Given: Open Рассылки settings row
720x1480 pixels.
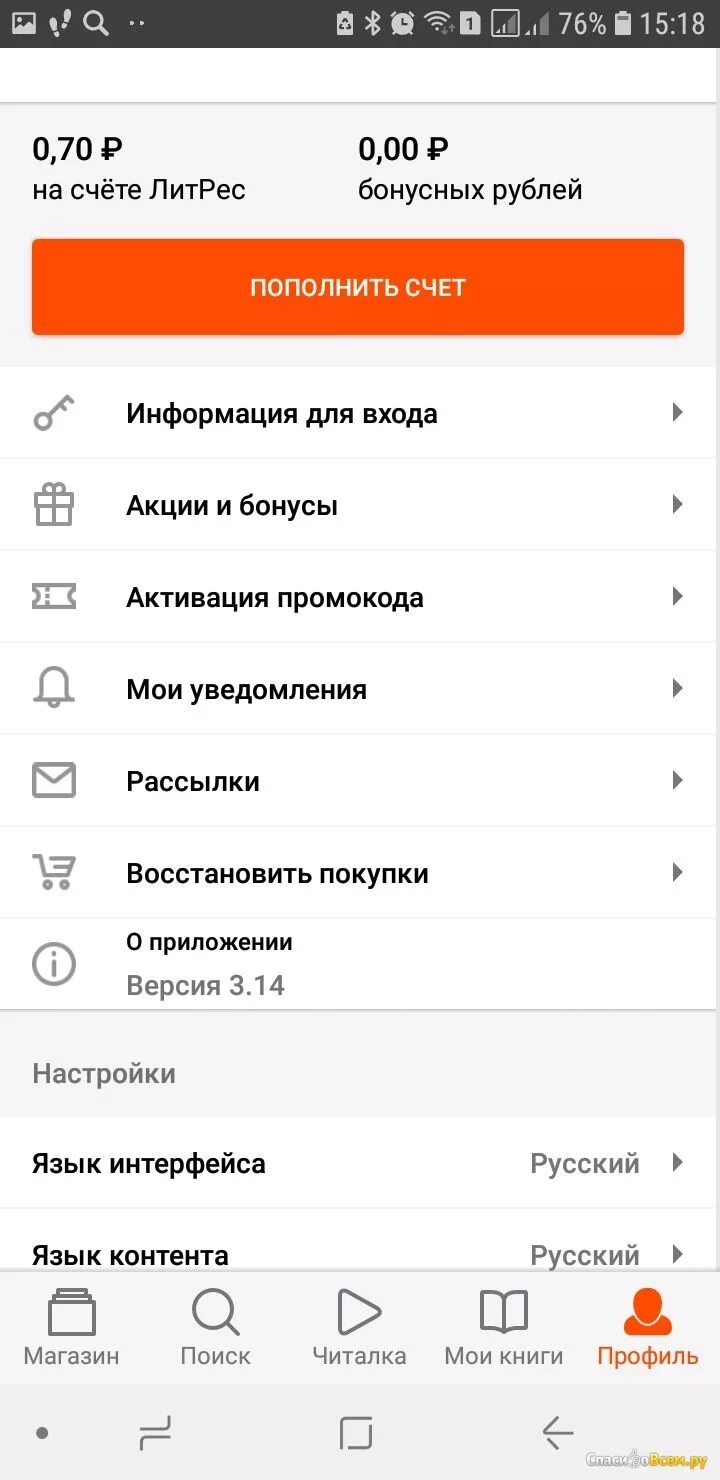Looking at the screenshot, I should pyautogui.click(x=358, y=781).
